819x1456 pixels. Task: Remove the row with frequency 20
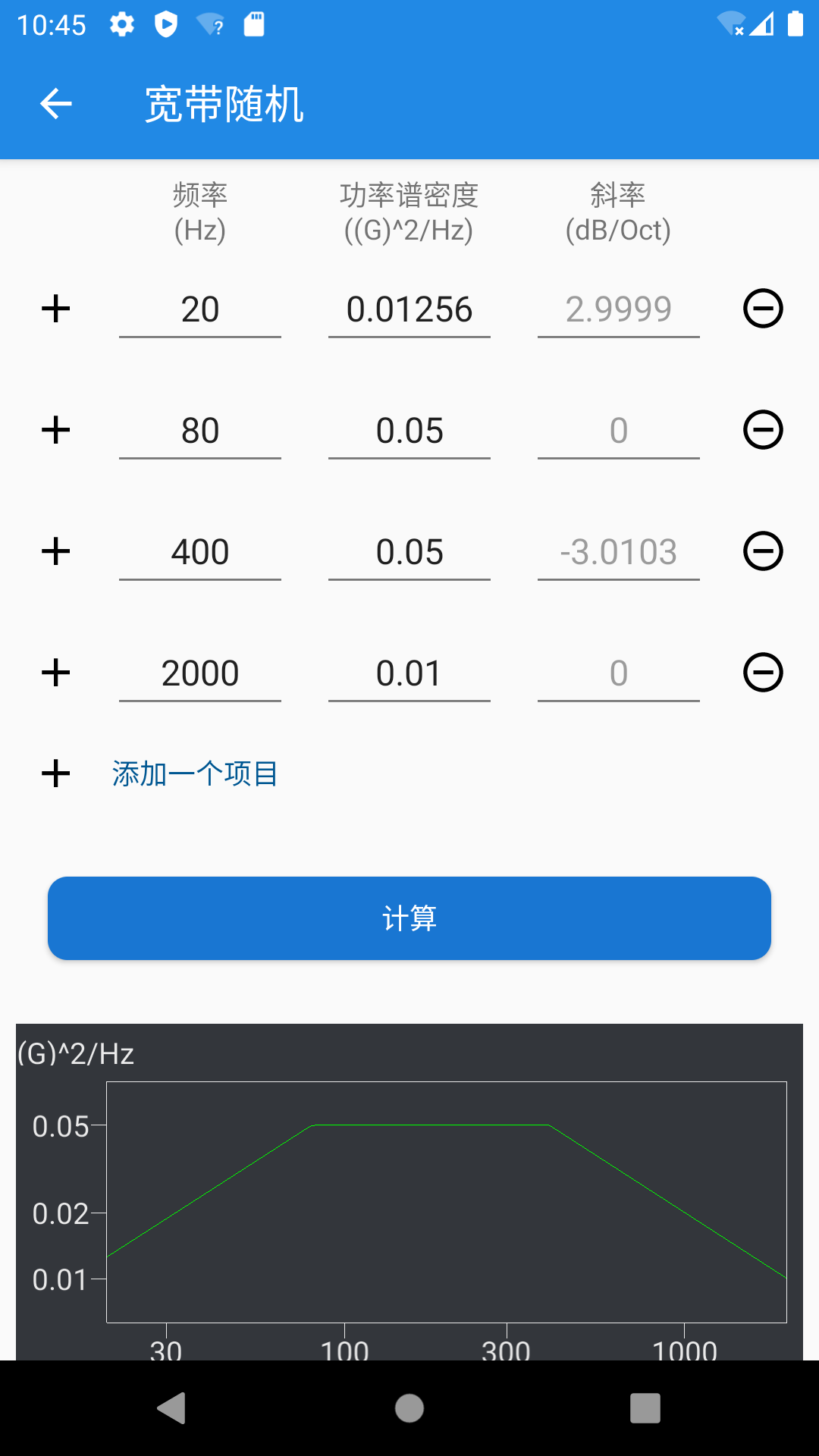[x=763, y=309]
